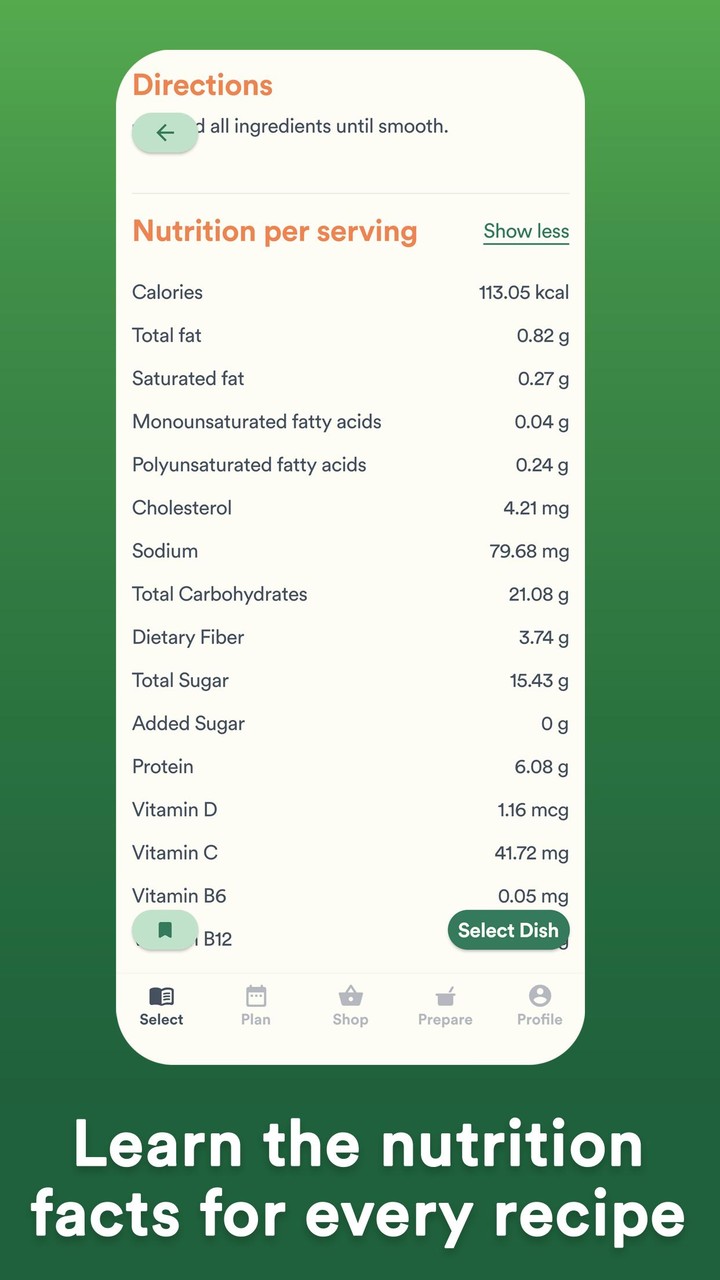Viewport: 720px width, 1280px height.
Task: Click the Cholesterol value
Action: pyautogui.click(x=535, y=508)
